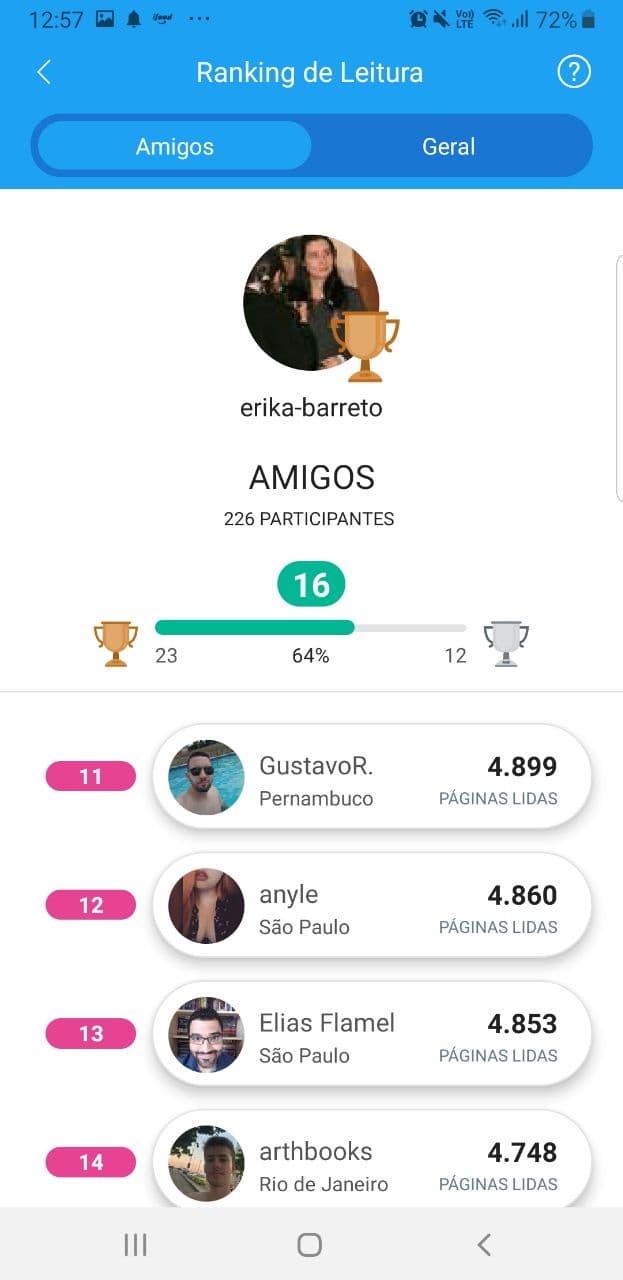Screen dimensions: 623x1280
Task: Open GustavoR.'s ranking card
Action: [x=371, y=777]
